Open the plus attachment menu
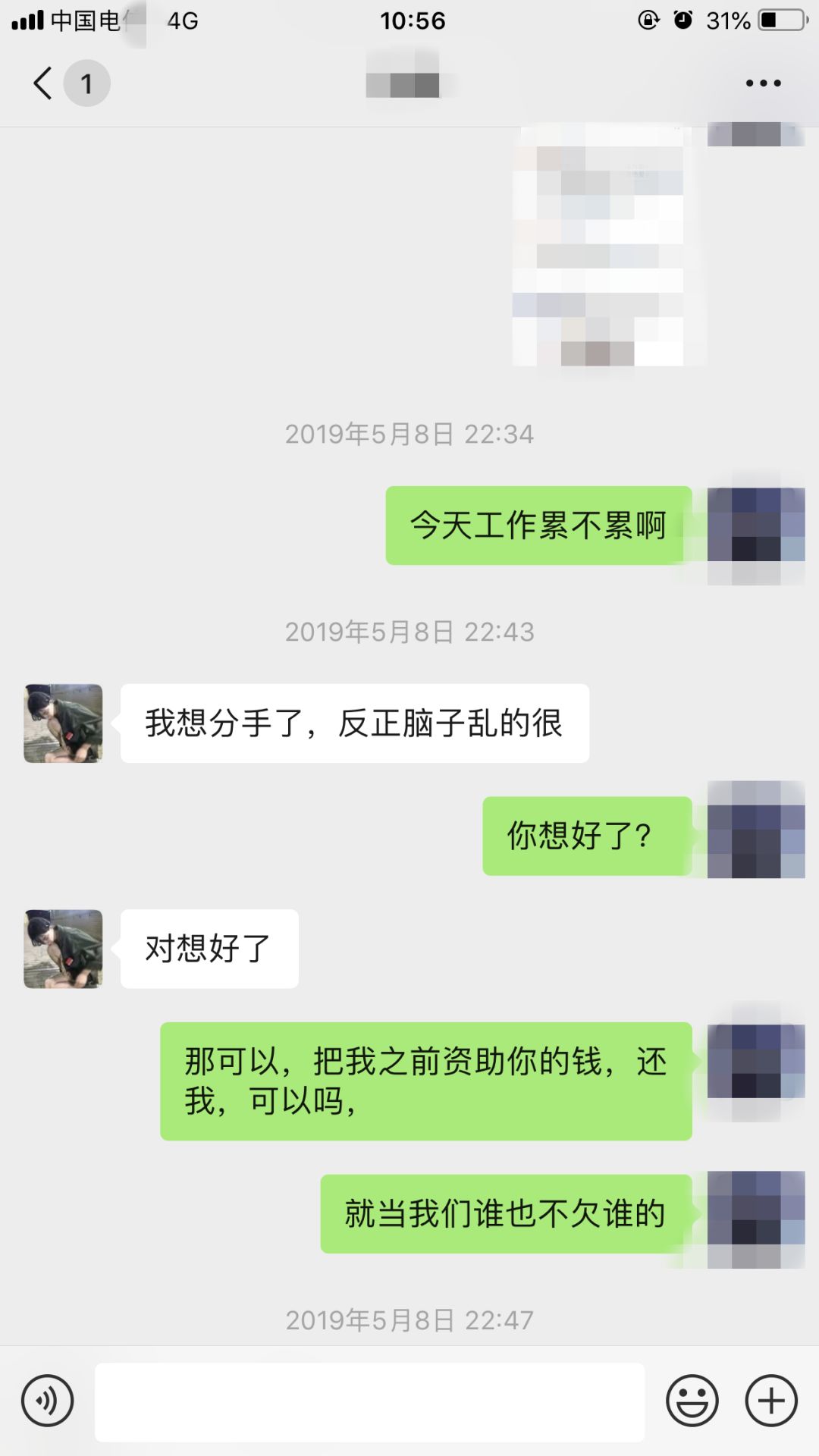This screenshot has width=819, height=1456. (770, 1400)
